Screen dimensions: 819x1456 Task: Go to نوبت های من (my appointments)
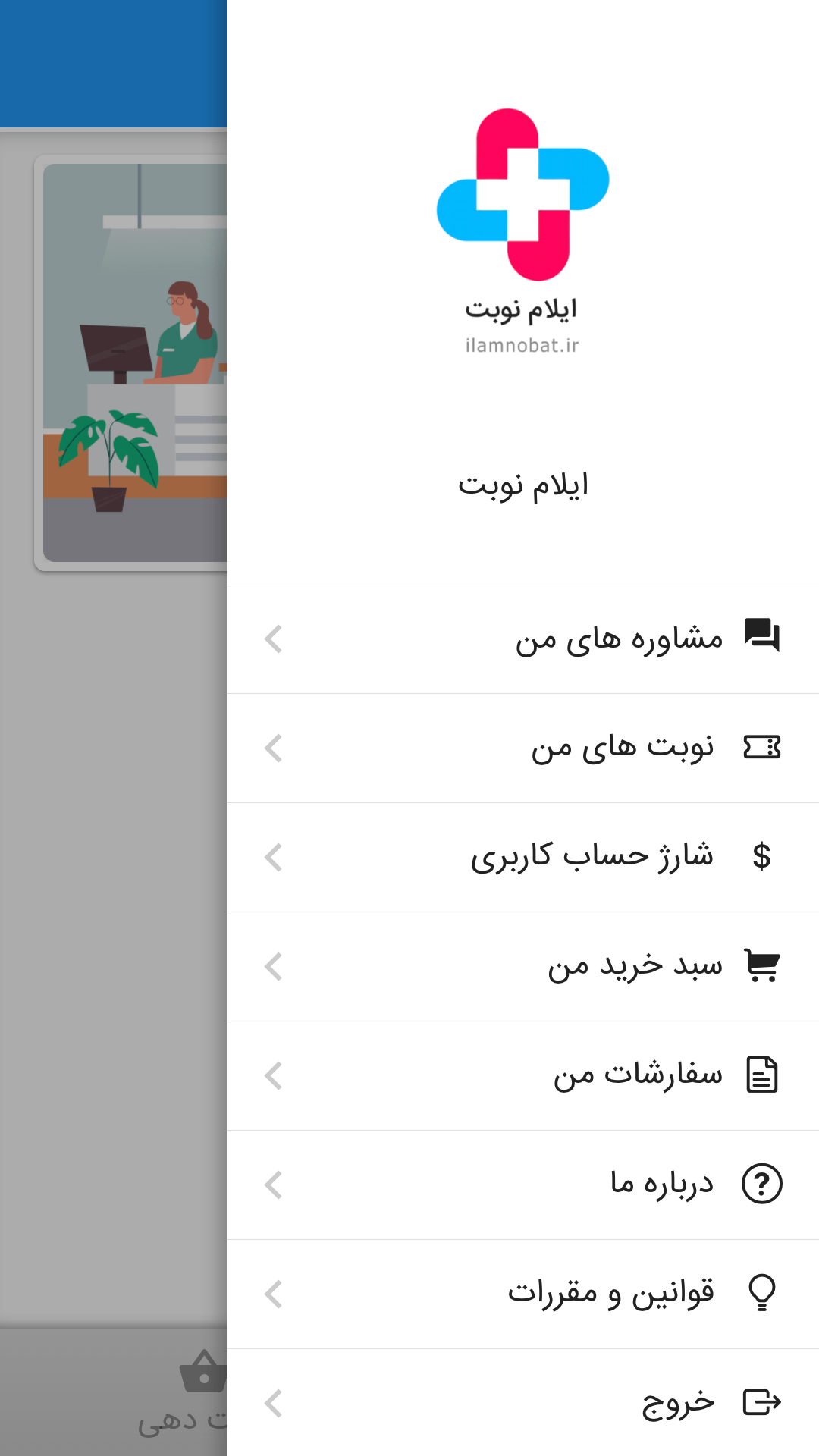click(x=622, y=748)
